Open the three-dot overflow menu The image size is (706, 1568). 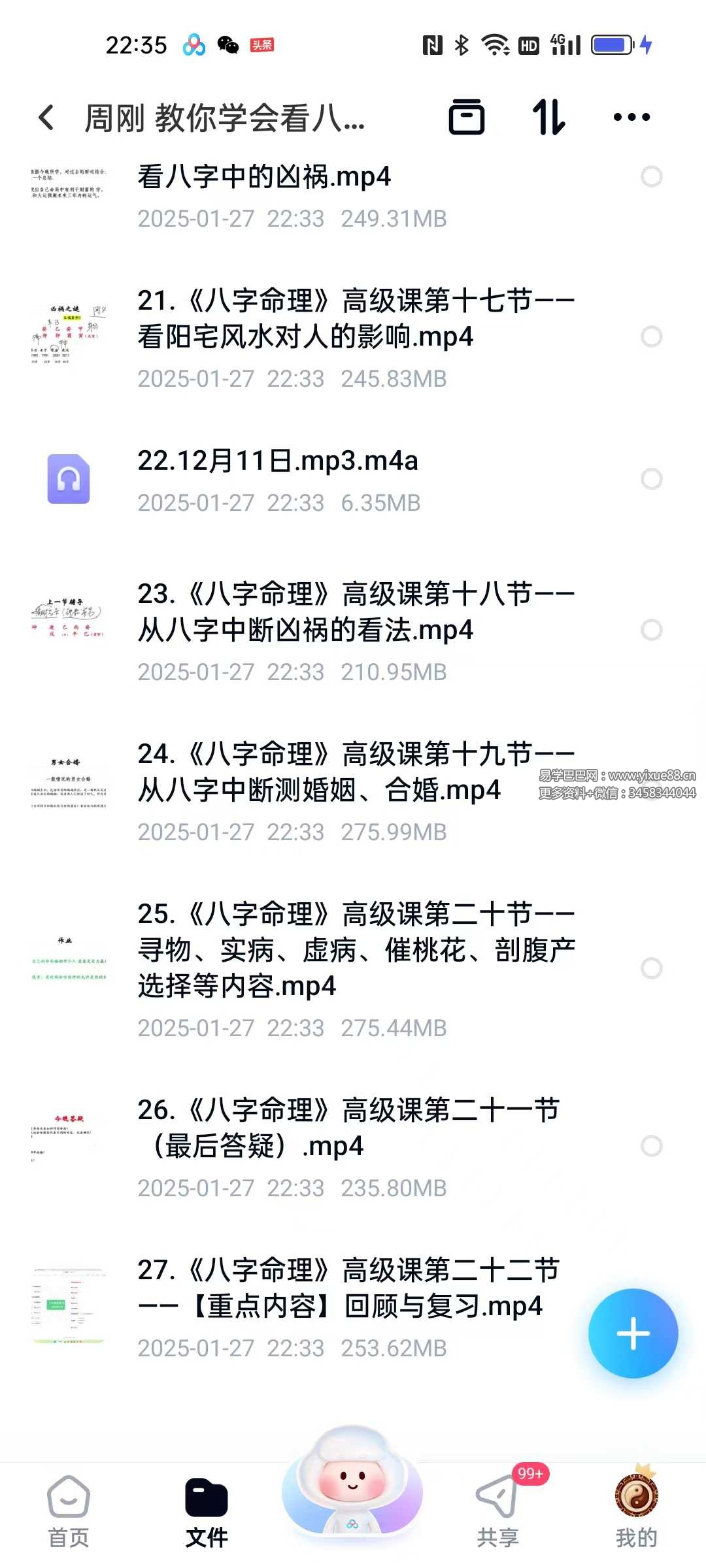pos(631,118)
